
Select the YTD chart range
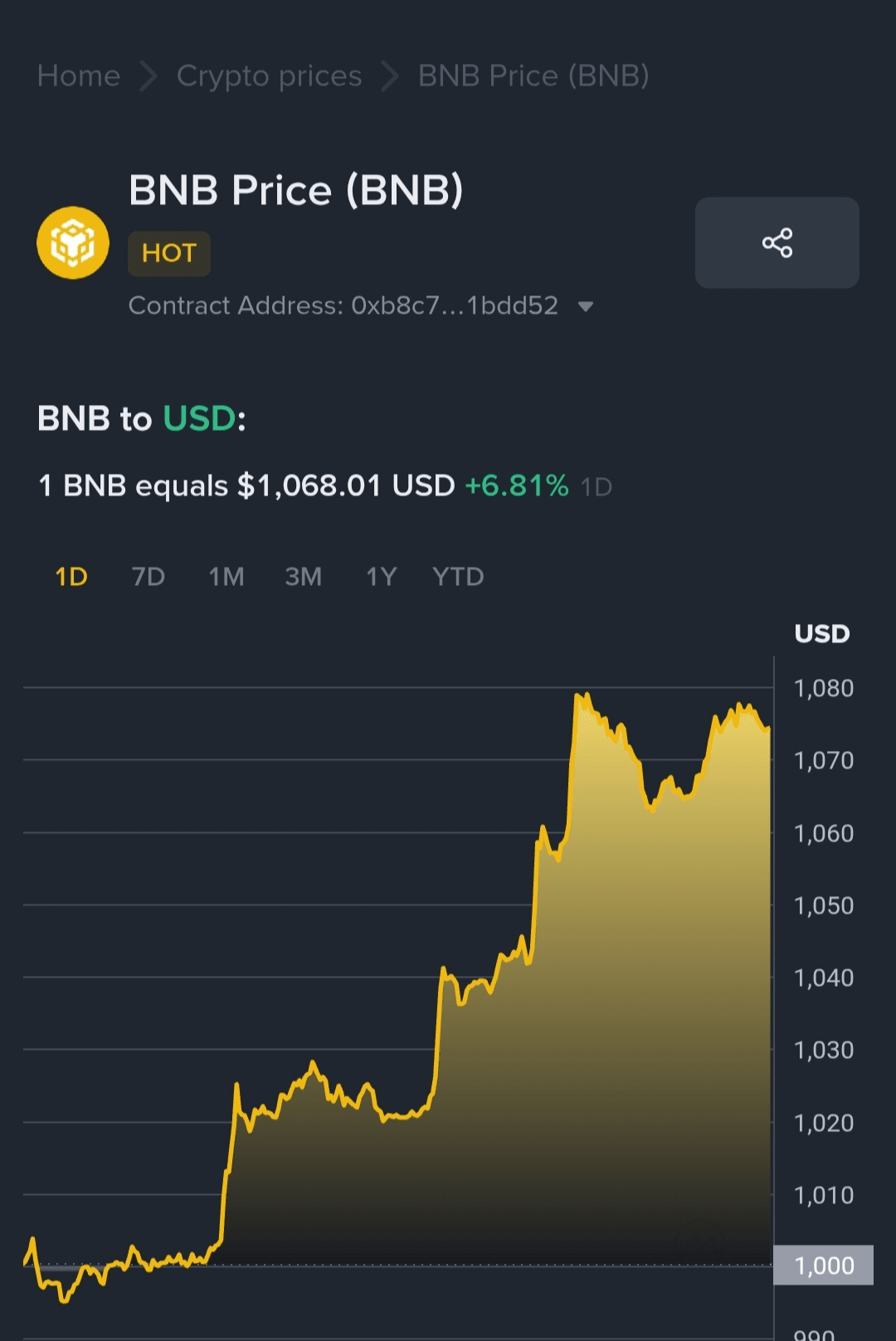point(458,576)
